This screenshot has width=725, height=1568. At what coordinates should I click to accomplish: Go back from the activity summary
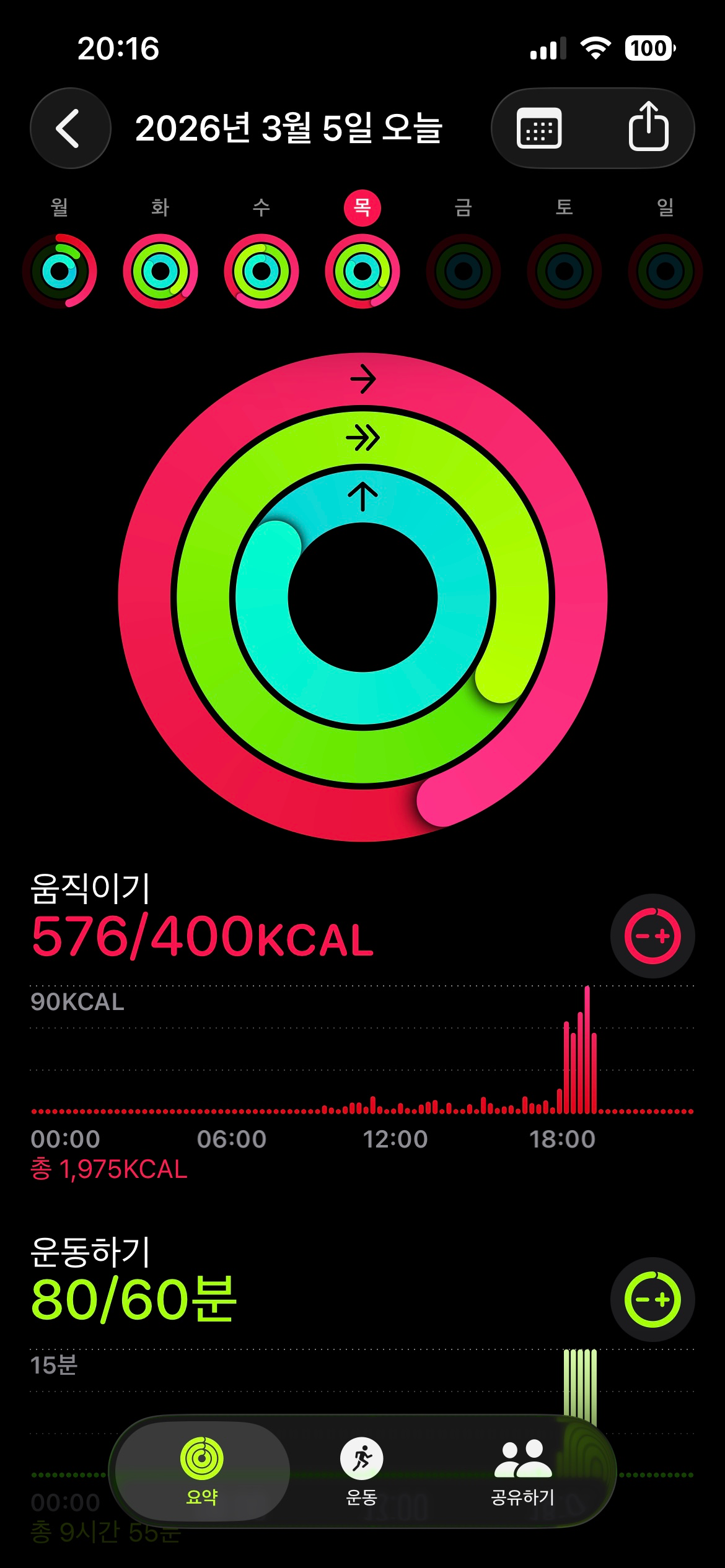coord(70,128)
